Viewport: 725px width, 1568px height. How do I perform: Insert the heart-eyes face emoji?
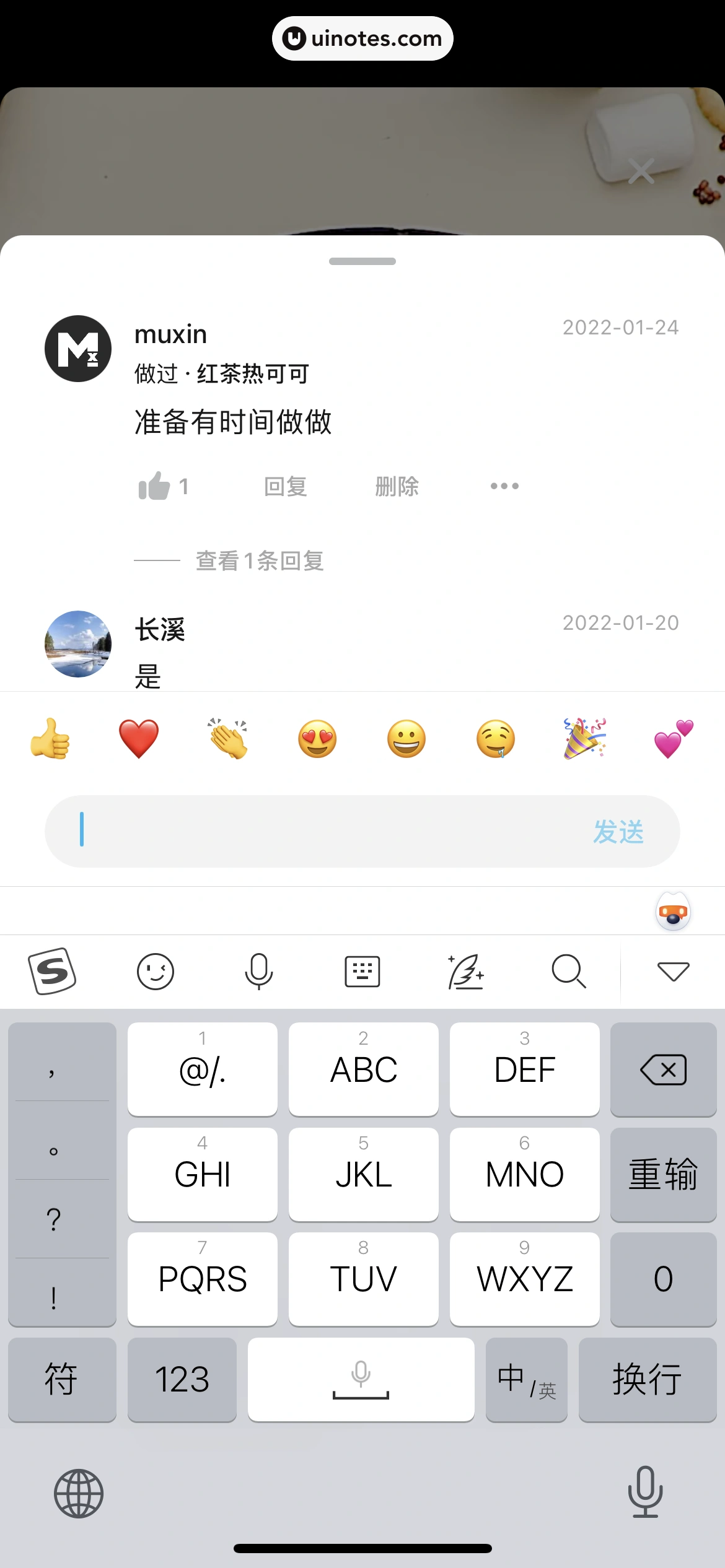(317, 739)
